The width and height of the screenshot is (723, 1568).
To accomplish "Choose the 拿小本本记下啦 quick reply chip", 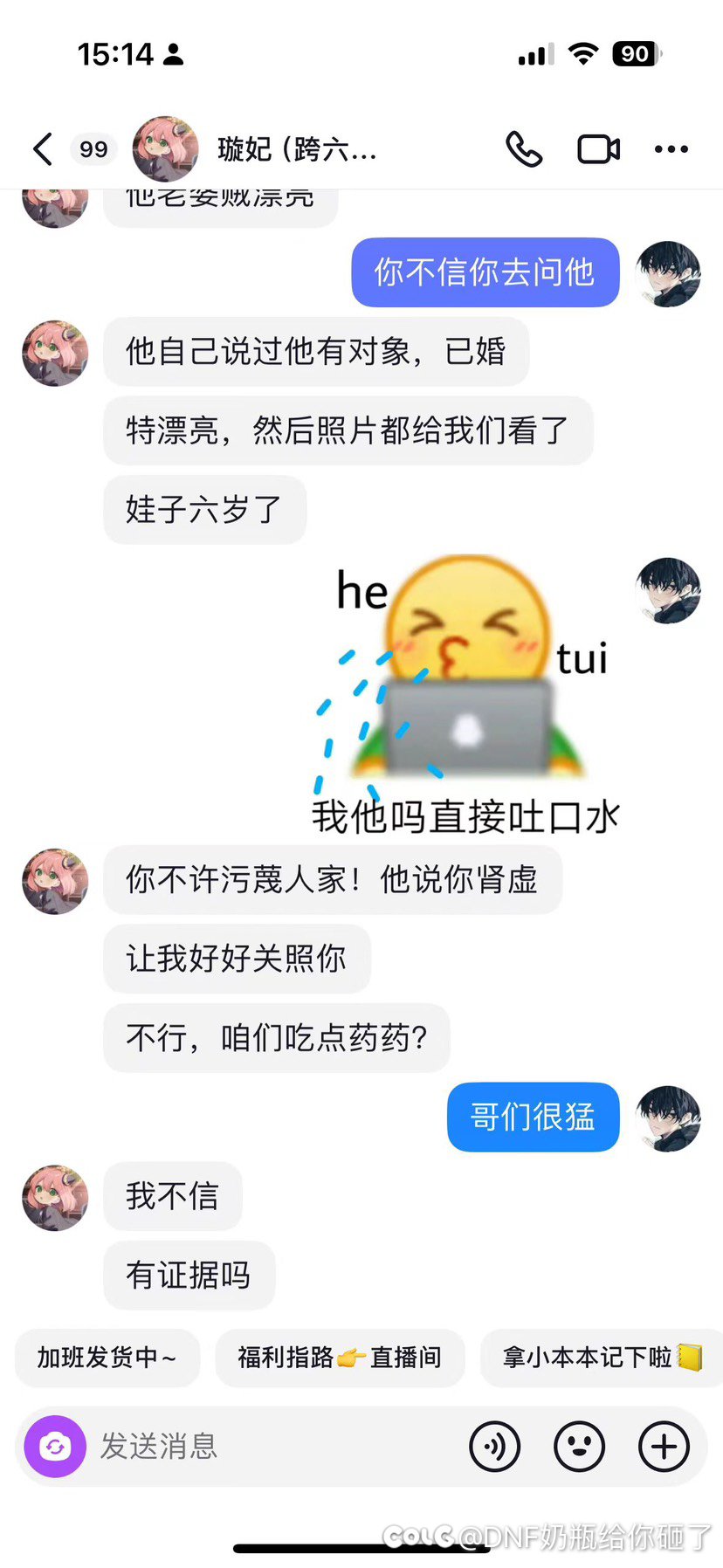I will click(x=602, y=1358).
